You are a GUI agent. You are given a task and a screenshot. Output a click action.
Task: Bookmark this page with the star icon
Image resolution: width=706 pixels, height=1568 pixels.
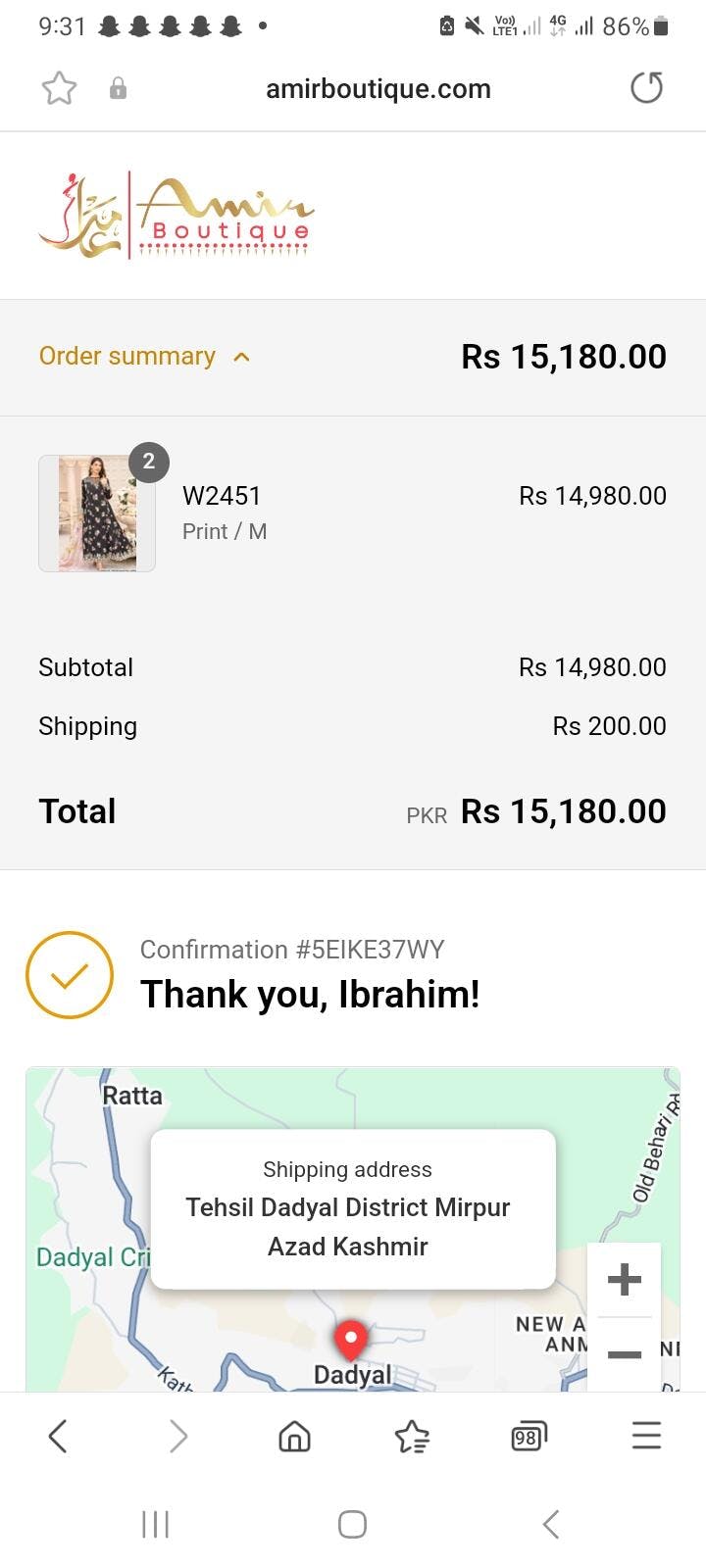tap(59, 89)
